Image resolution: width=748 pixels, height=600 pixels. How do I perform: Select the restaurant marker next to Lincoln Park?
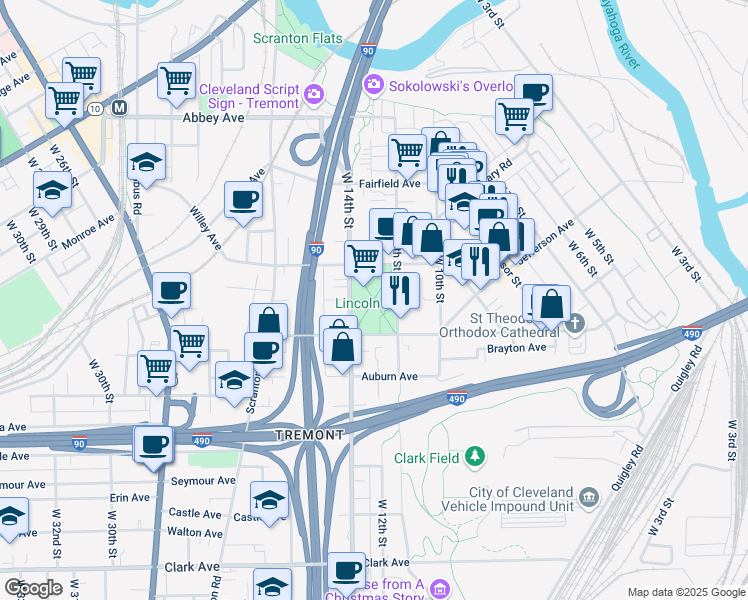coord(401,292)
